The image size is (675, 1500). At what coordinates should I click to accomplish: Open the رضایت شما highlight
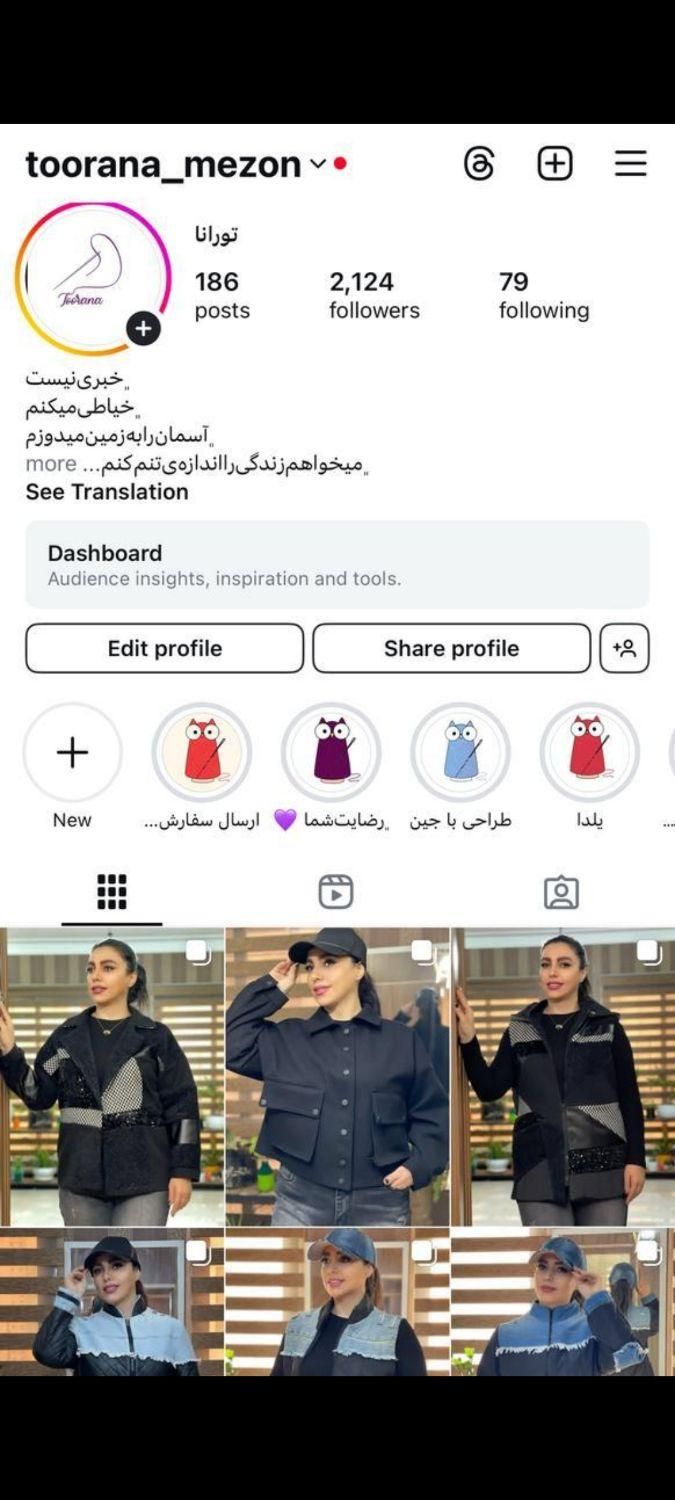point(331,752)
